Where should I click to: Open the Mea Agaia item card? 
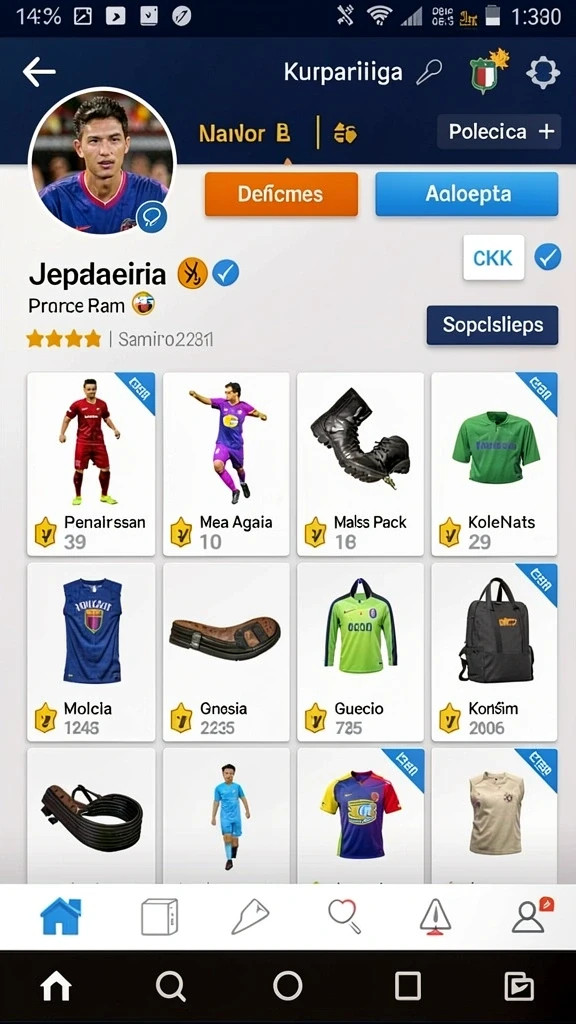pyautogui.click(x=226, y=464)
